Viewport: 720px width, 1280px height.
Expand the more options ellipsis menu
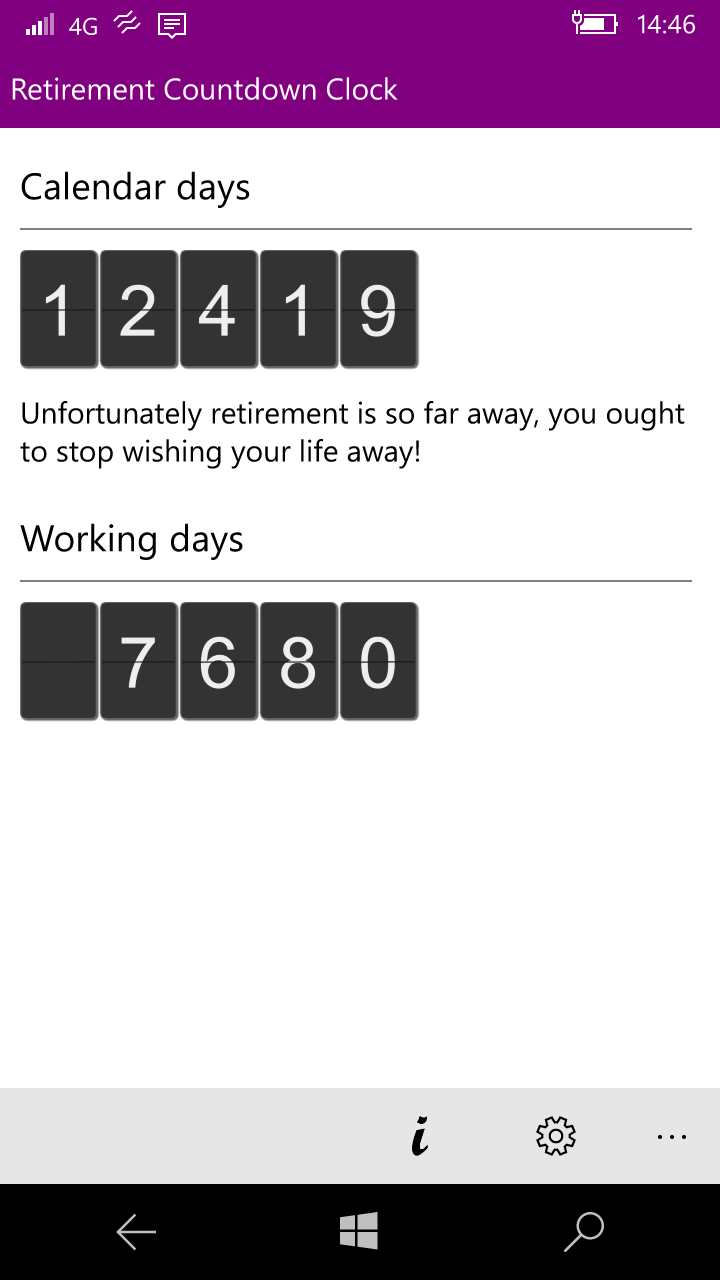pyautogui.click(x=672, y=1136)
